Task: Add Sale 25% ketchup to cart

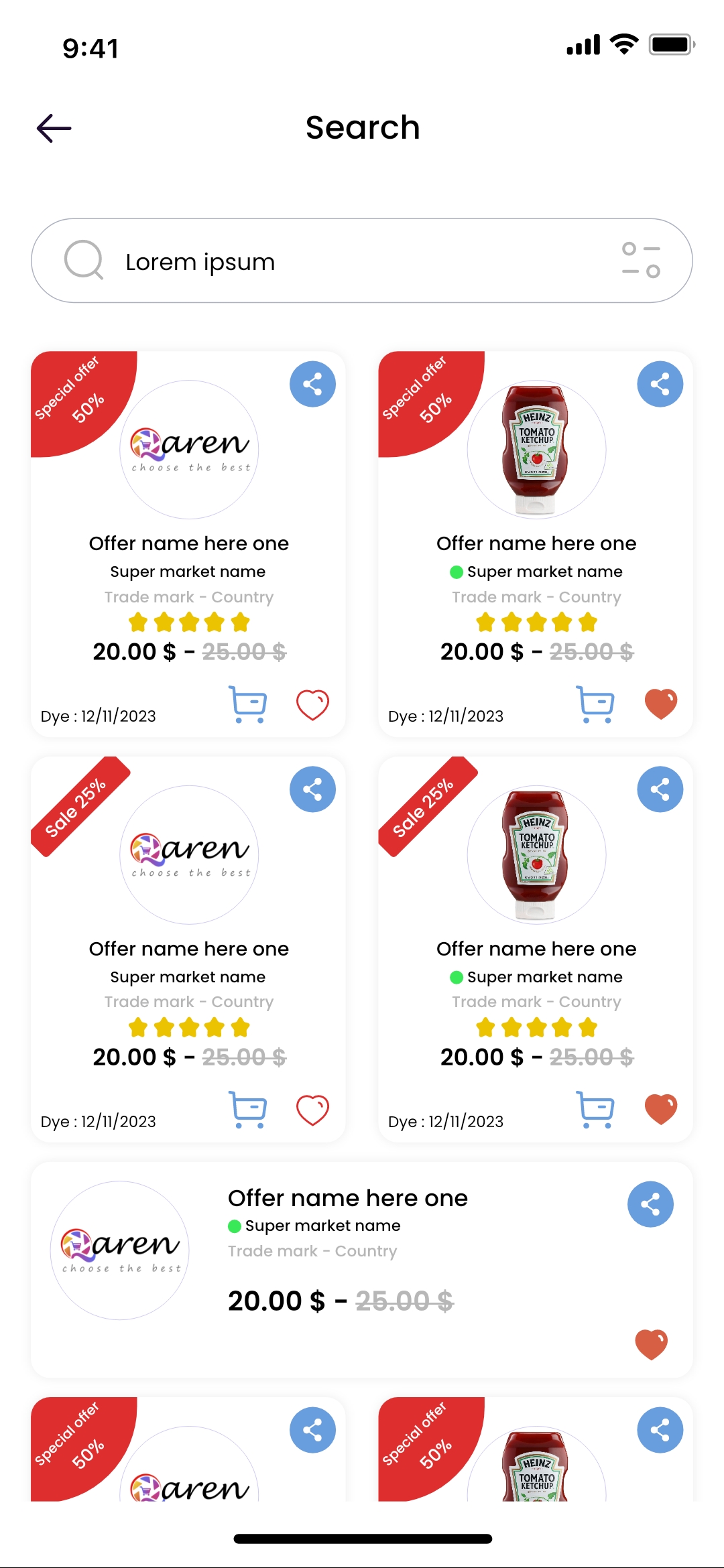Action: pyautogui.click(x=595, y=1110)
